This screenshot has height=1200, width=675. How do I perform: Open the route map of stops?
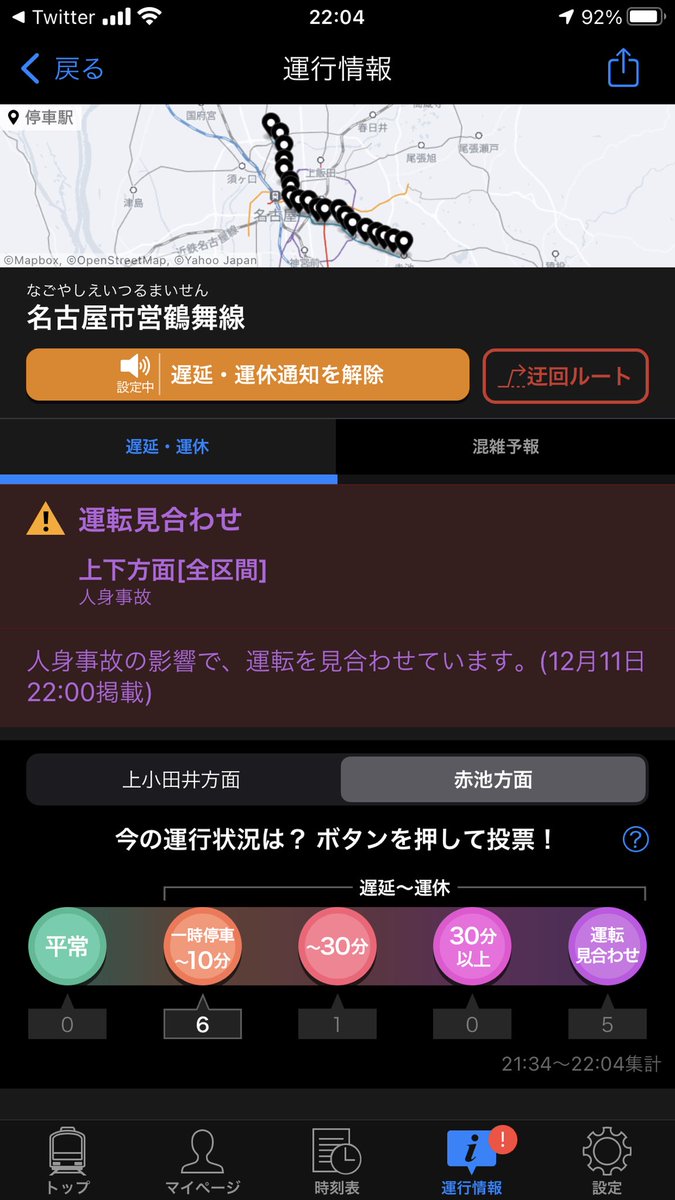(x=337, y=186)
